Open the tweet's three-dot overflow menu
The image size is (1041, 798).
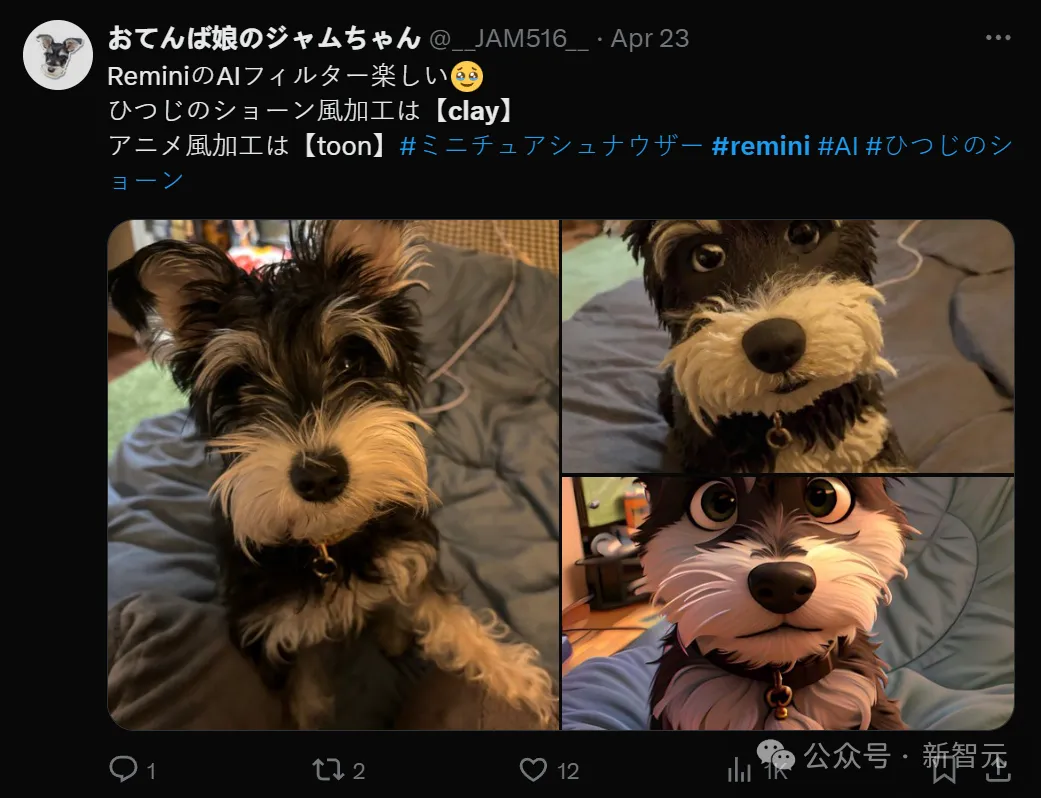(998, 38)
